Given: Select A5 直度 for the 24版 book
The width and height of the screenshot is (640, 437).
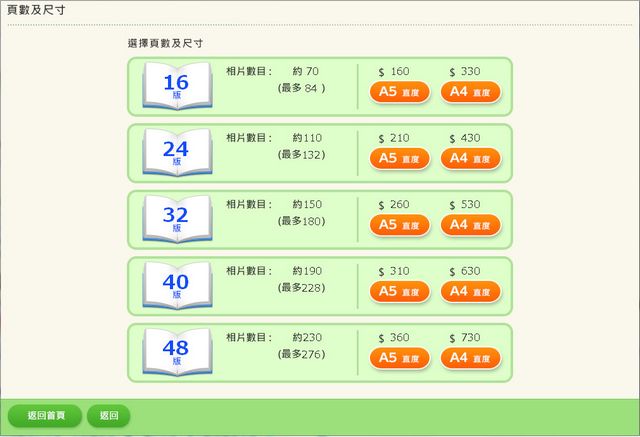Looking at the screenshot, I should [400, 158].
